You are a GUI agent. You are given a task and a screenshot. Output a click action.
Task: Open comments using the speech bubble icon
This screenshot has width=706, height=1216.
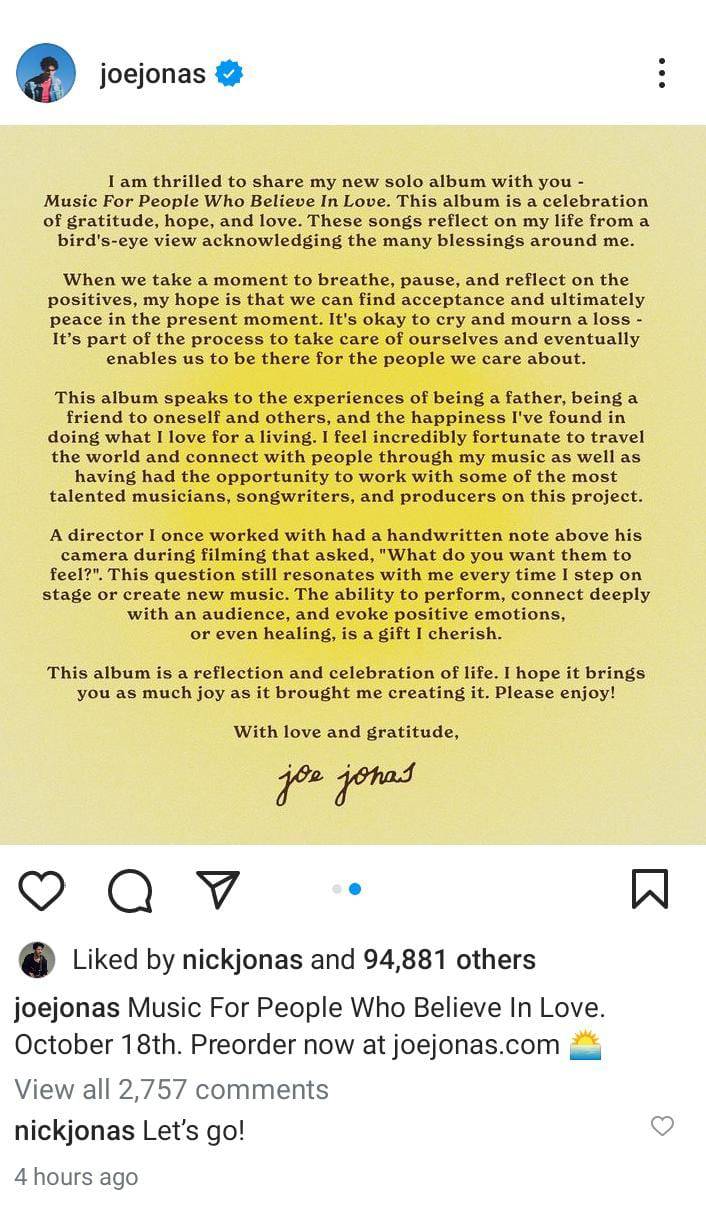[130, 889]
